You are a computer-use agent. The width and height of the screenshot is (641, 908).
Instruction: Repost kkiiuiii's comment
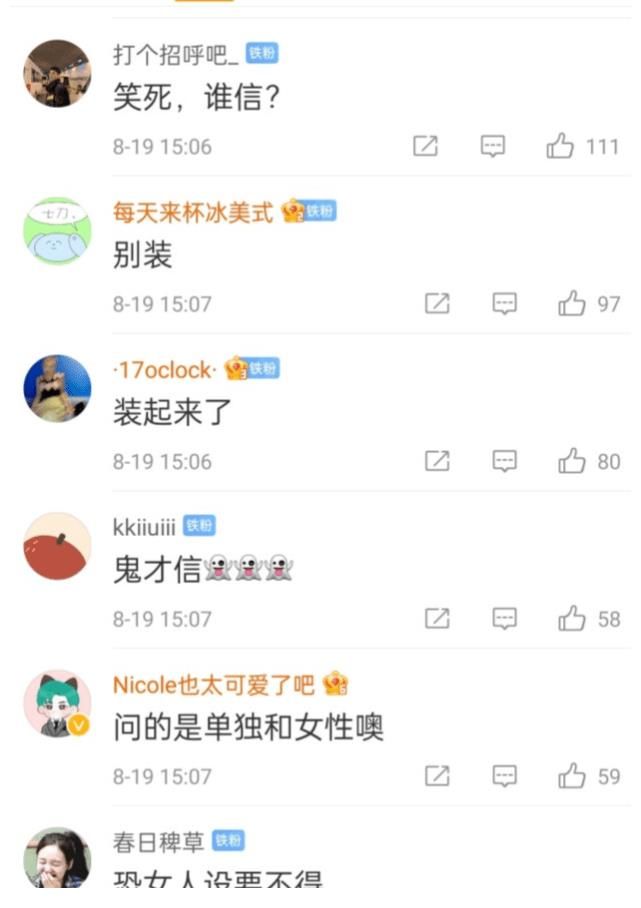(x=437, y=619)
